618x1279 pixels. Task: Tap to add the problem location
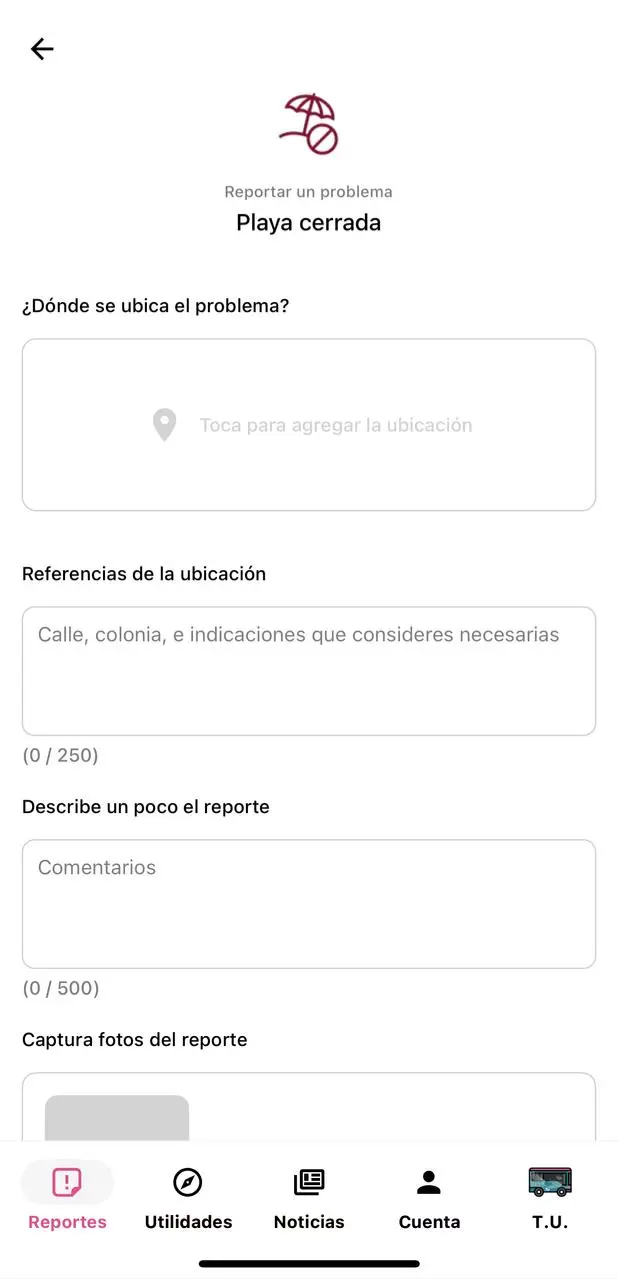point(309,425)
